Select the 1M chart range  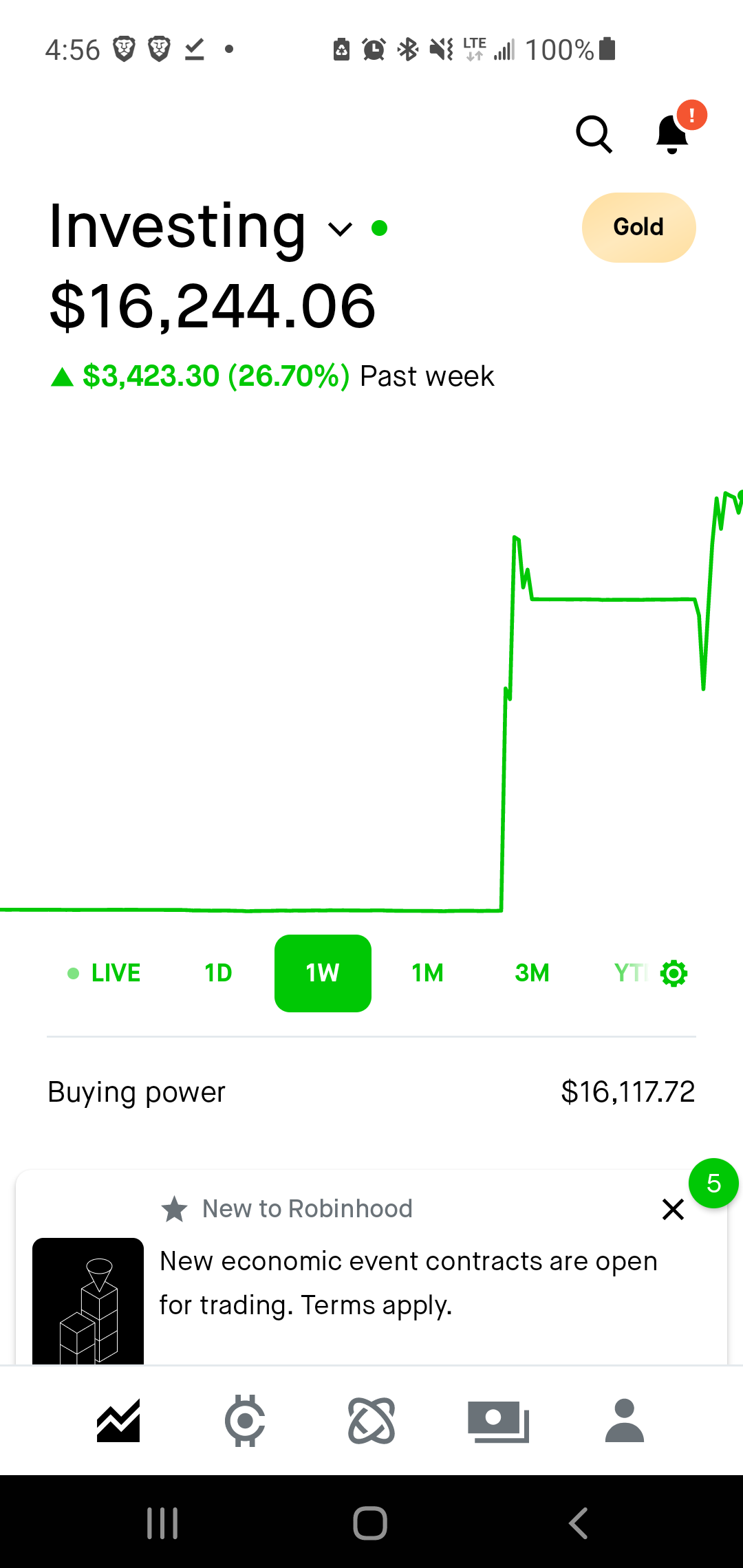click(427, 973)
